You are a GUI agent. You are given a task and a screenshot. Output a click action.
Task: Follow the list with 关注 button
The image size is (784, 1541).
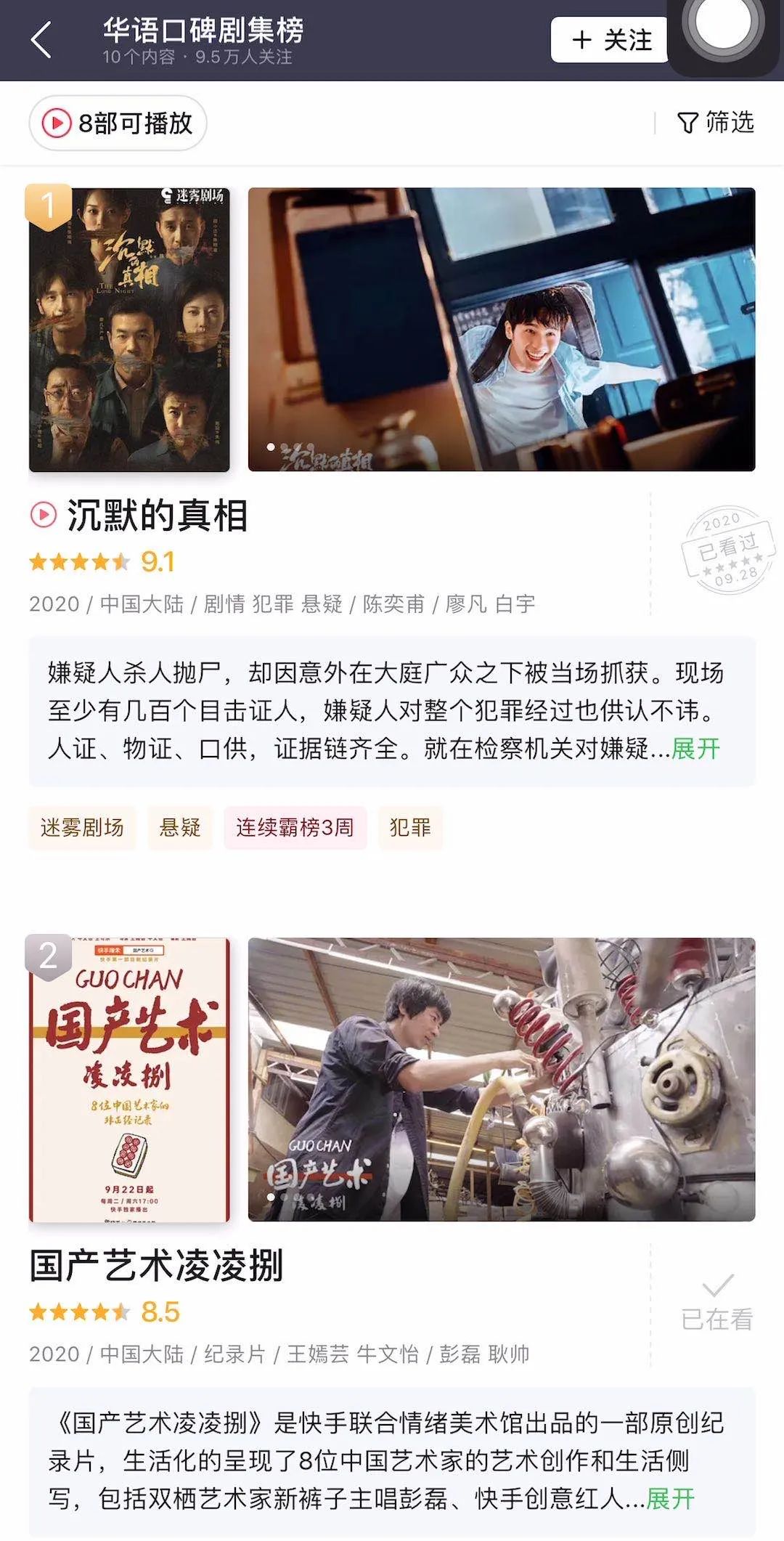coord(610,40)
